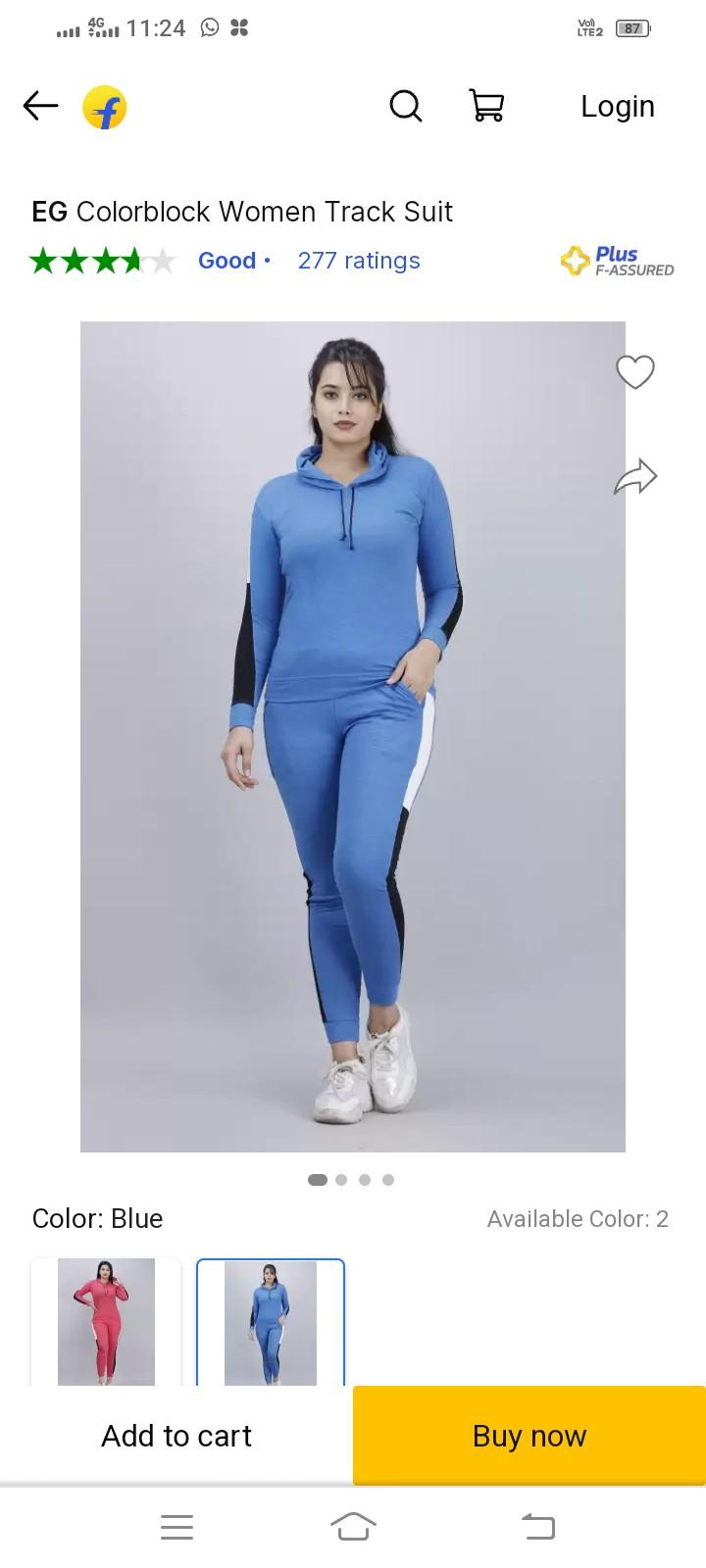
Task: Open the shopping cart
Action: (486, 106)
